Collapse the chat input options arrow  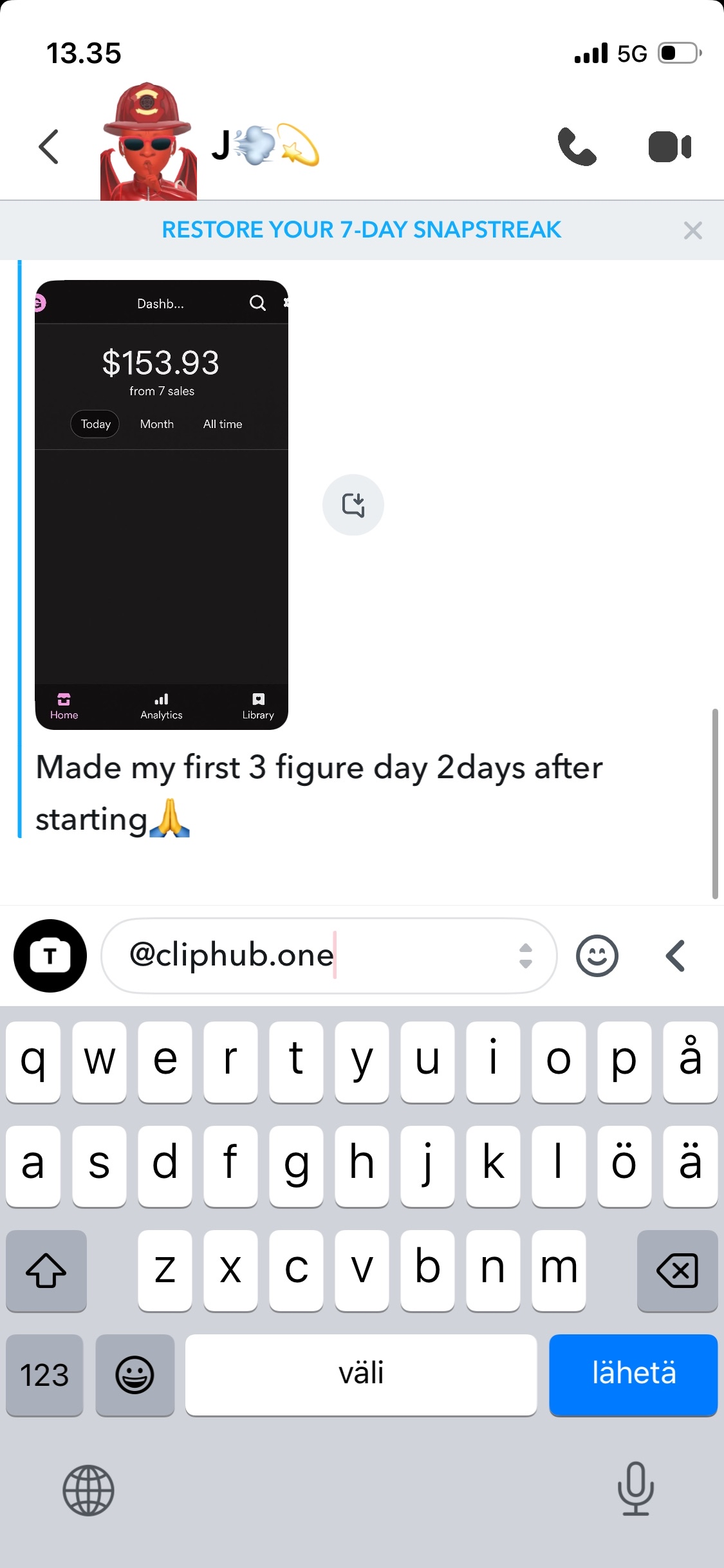tap(676, 956)
